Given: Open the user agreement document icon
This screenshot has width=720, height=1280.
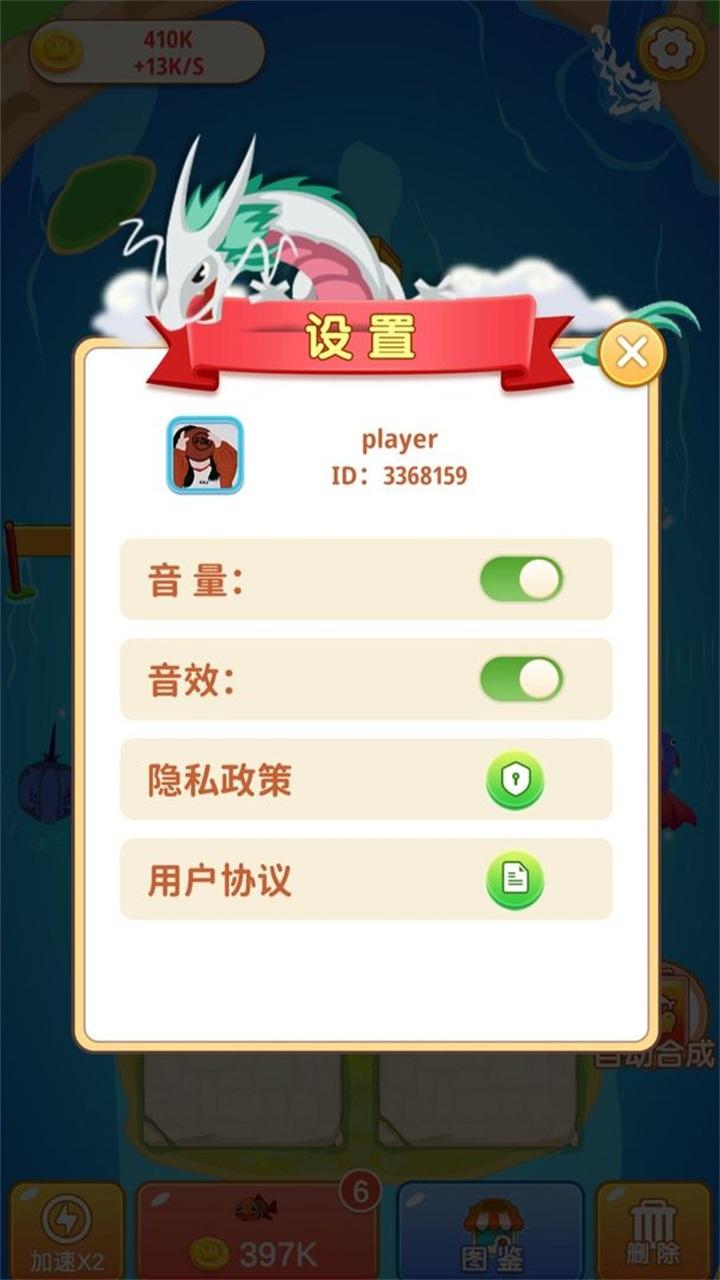Looking at the screenshot, I should click(x=513, y=878).
